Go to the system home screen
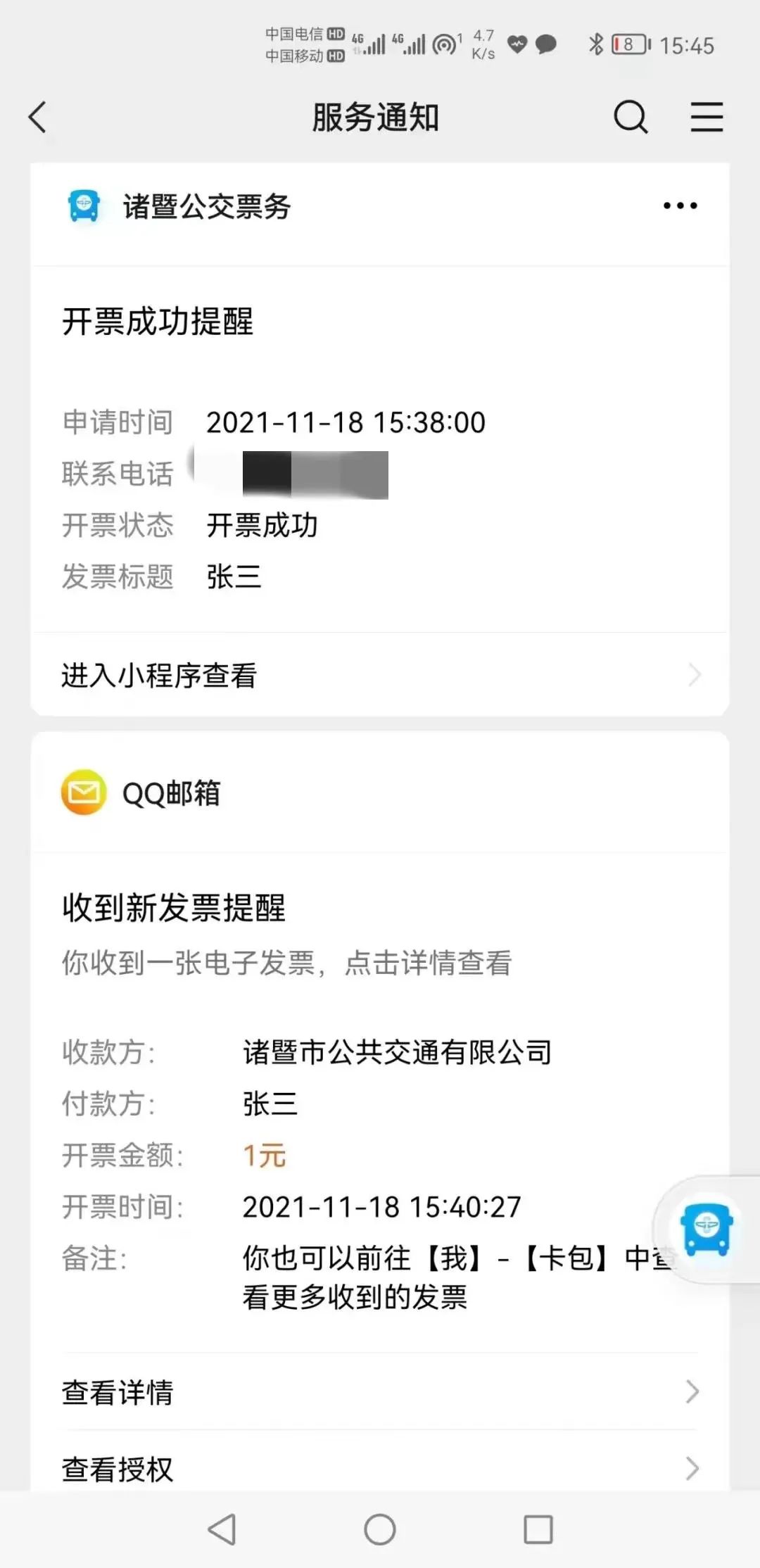The image size is (760, 1568). click(x=380, y=1529)
